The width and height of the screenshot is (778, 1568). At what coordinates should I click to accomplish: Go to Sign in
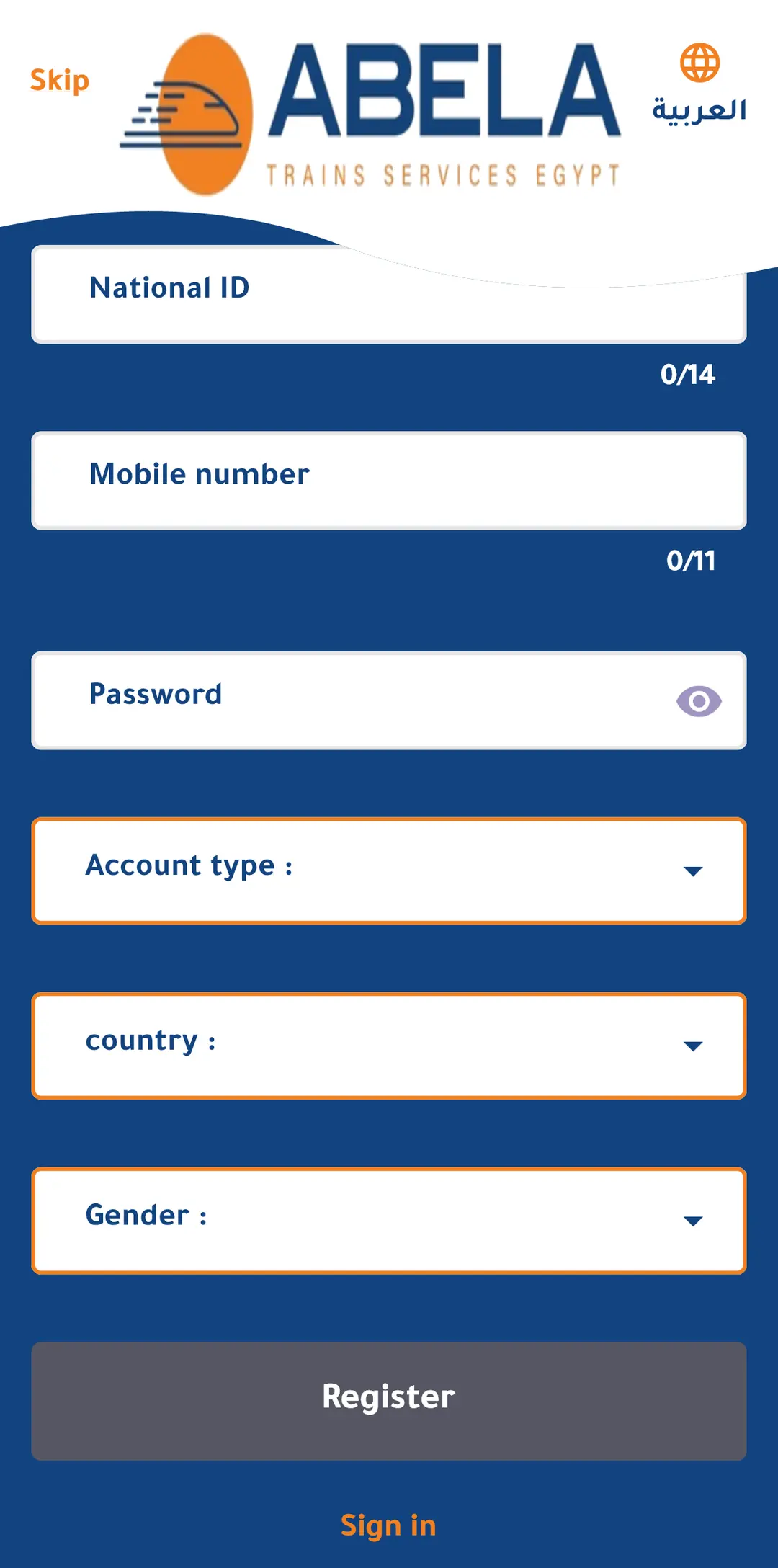pos(388,1526)
